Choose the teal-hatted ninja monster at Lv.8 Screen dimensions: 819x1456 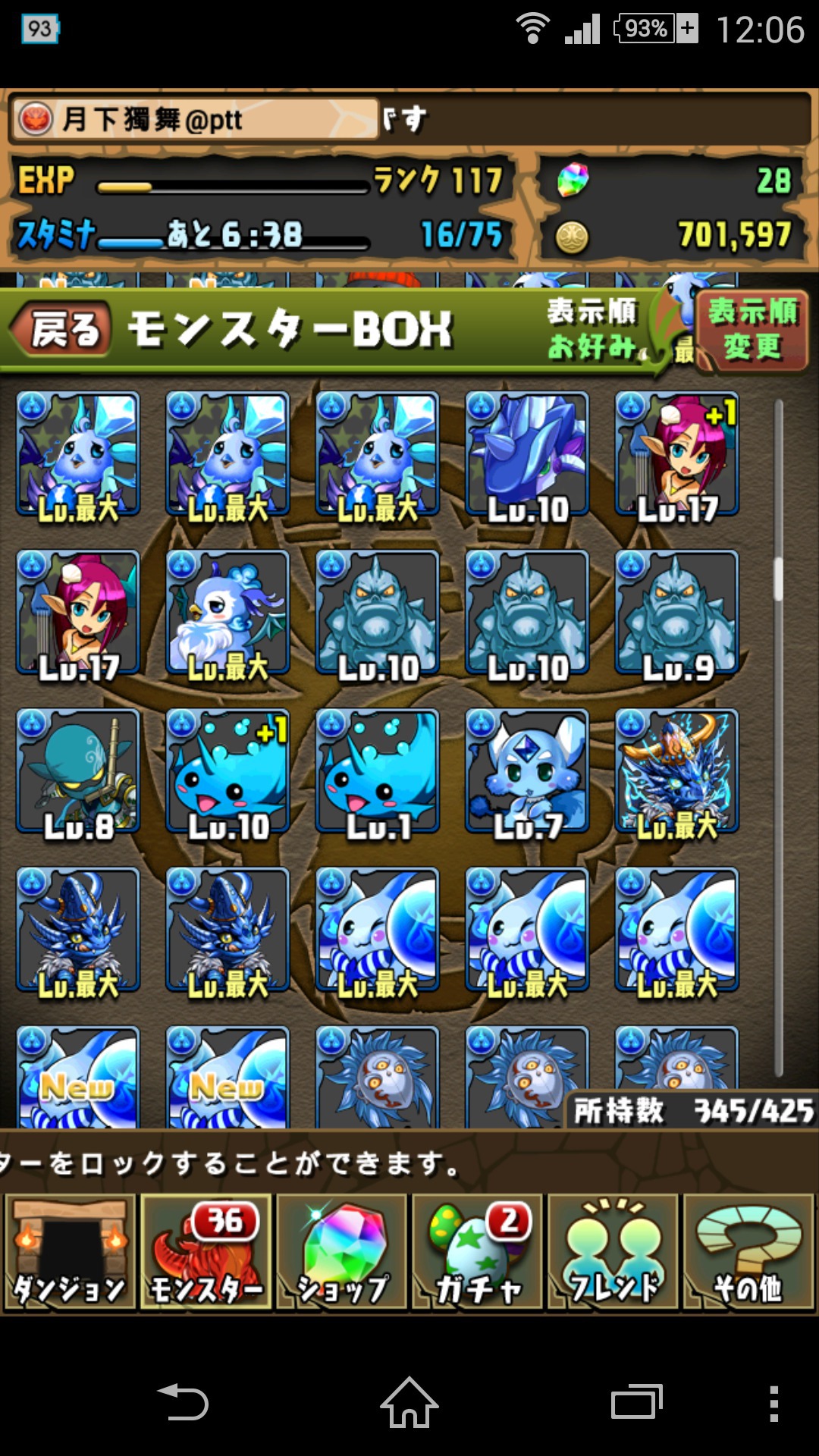pyautogui.click(x=78, y=772)
